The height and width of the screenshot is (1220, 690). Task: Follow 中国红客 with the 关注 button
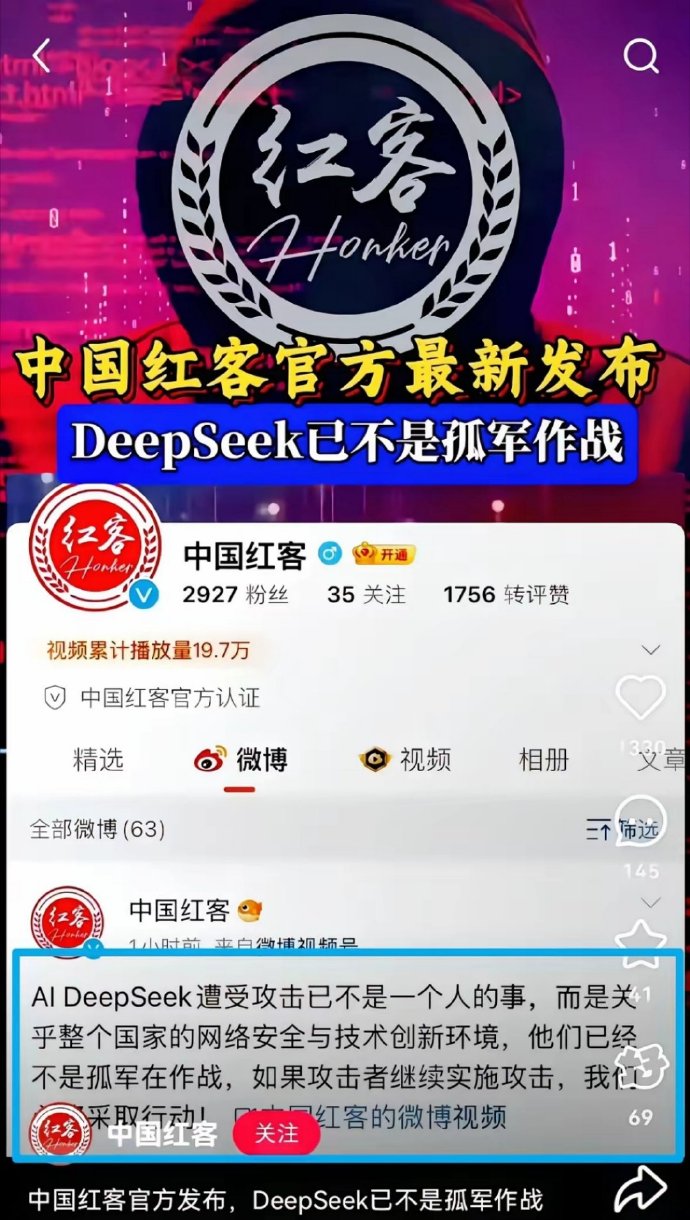click(x=277, y=1133)
